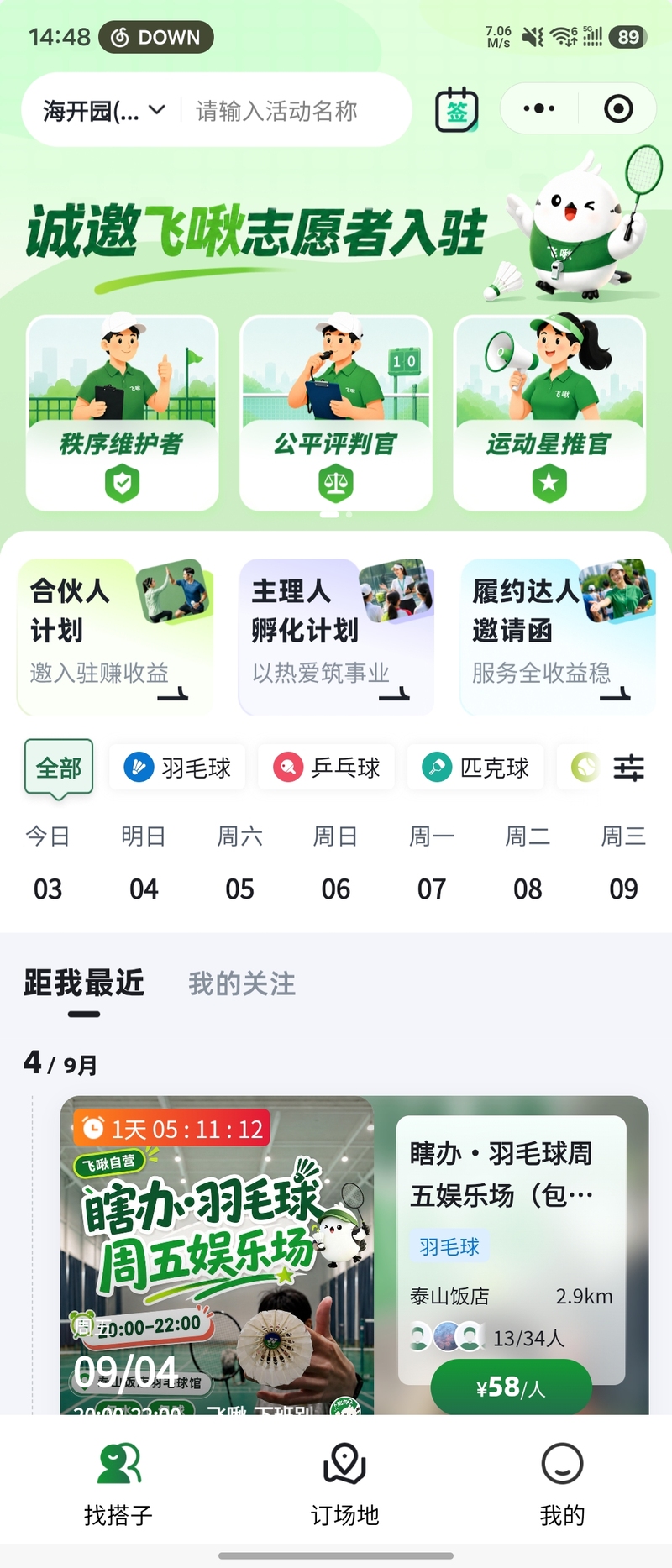Switch to the 我的关注 tab
The image size is (672, 1568).
tap(242, 983)
